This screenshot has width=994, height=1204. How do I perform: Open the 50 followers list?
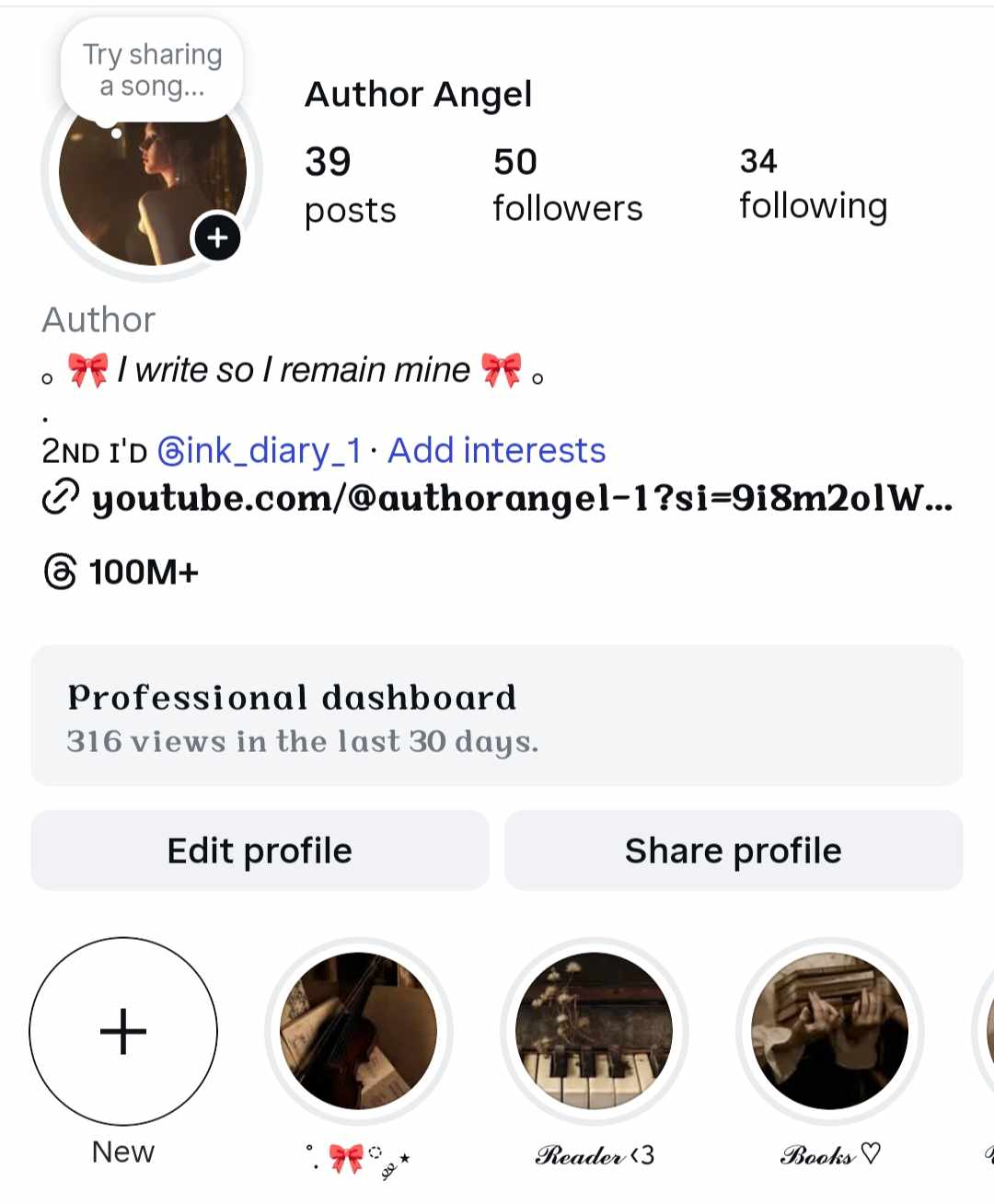(567, 185)
